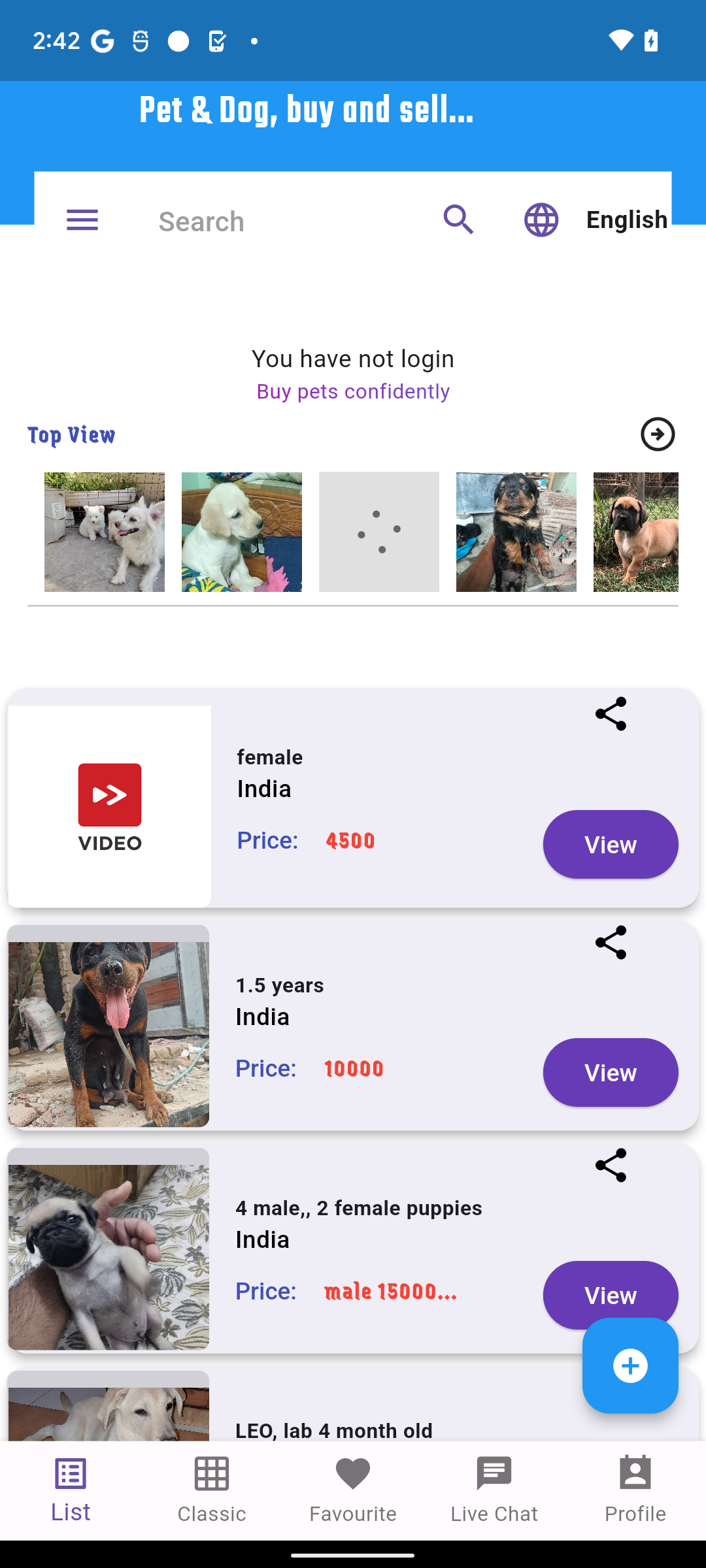Open the VIDEO listing thumbnail
706x1568 pixels.
click(110, 806)
